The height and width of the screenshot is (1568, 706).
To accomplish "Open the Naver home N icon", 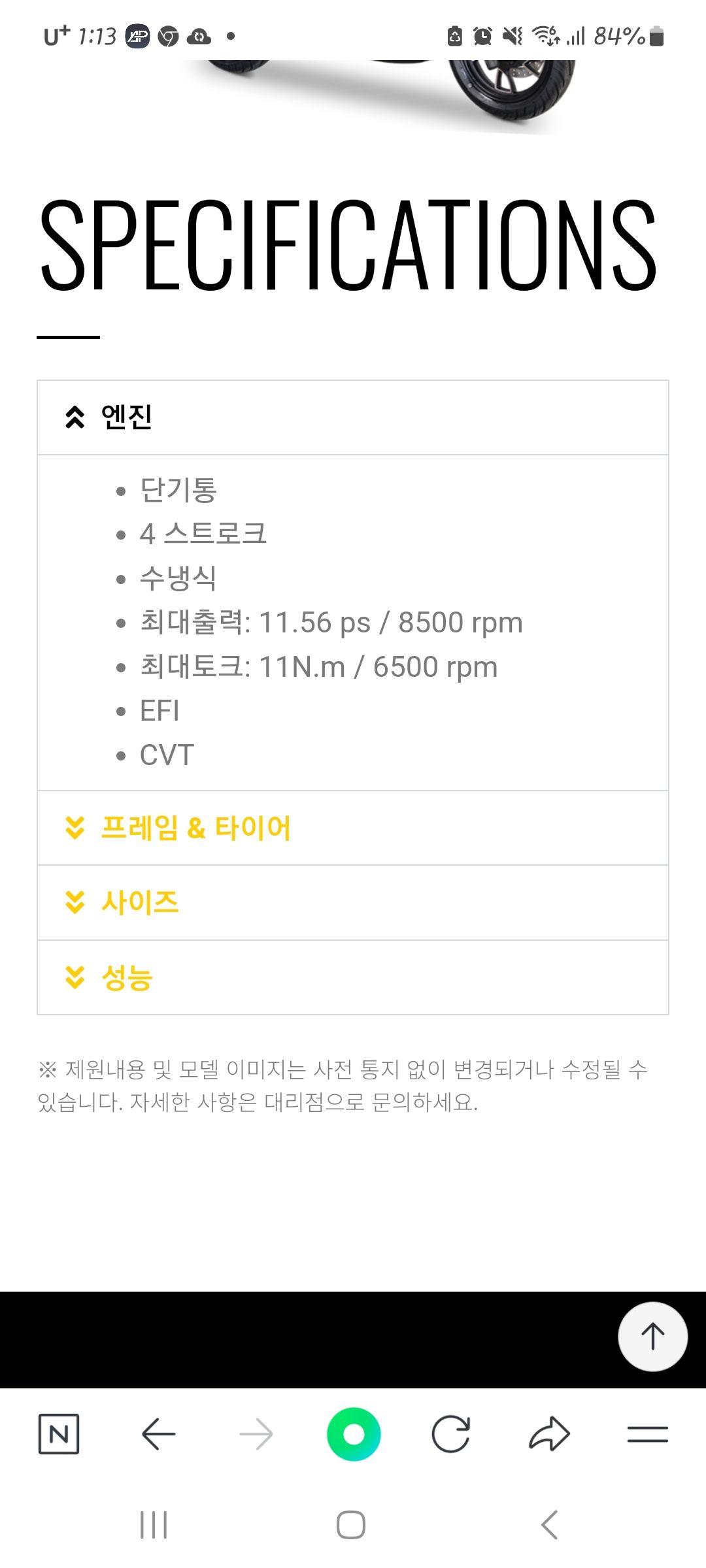I will pos(59,1434).
